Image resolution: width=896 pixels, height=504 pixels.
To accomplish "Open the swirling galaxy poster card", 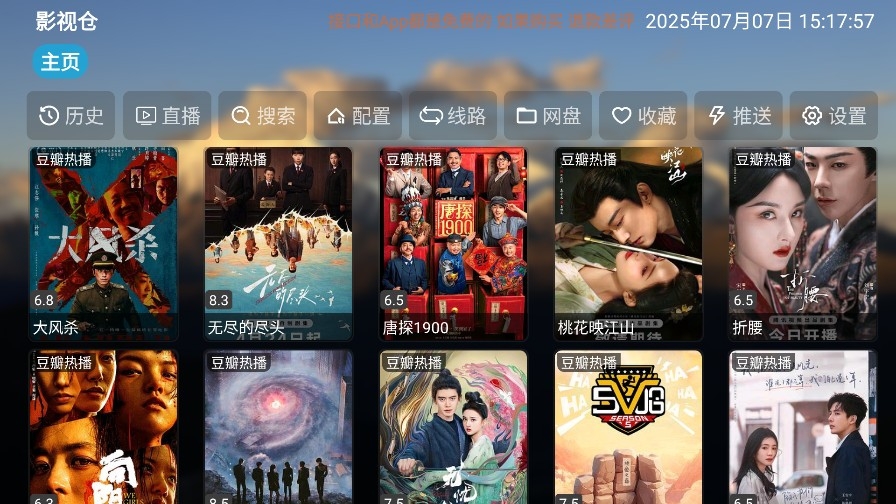I will tap(279, 428).
